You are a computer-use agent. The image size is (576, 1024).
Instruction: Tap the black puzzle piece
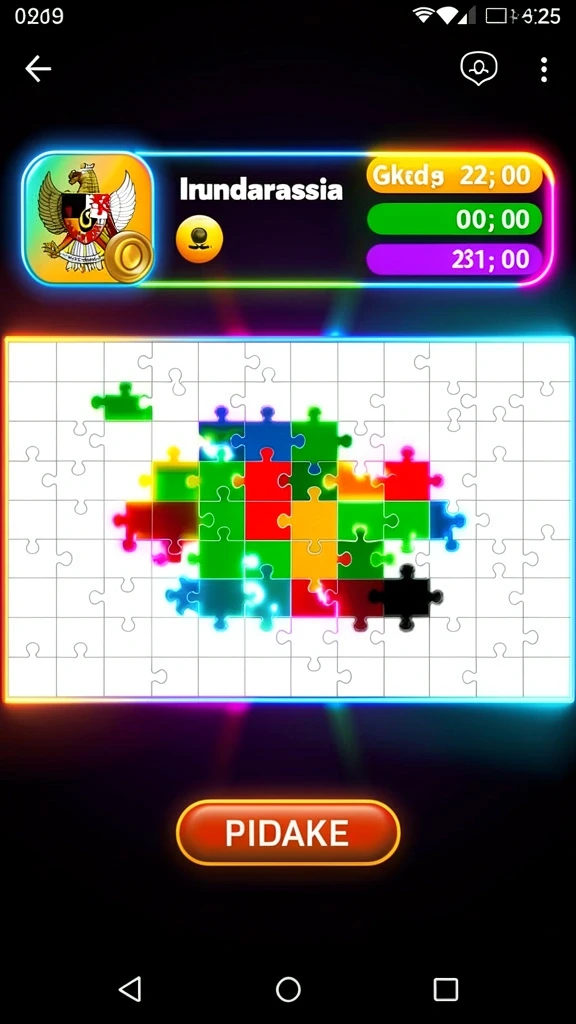[406, 598]
